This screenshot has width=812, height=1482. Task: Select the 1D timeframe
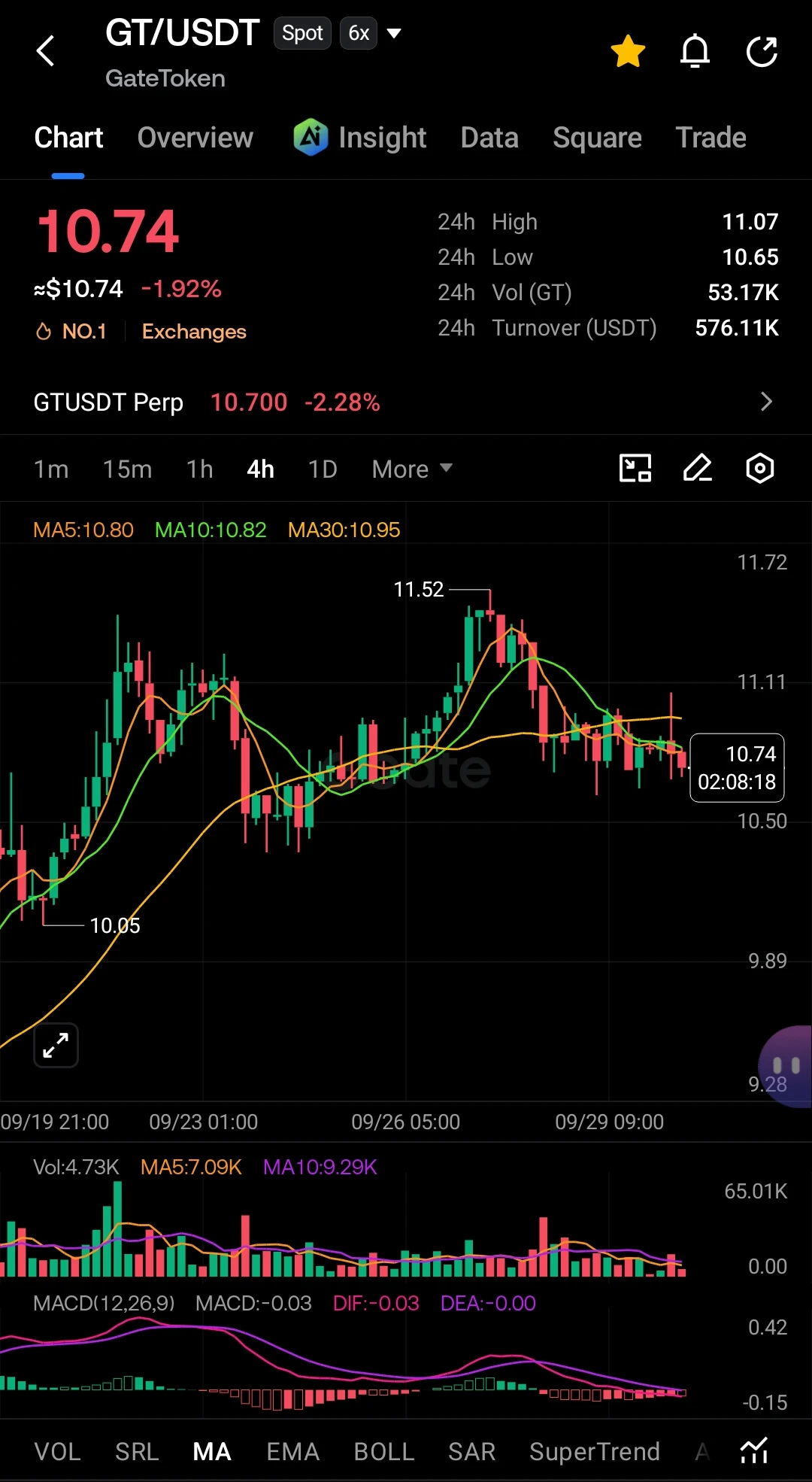323,469
